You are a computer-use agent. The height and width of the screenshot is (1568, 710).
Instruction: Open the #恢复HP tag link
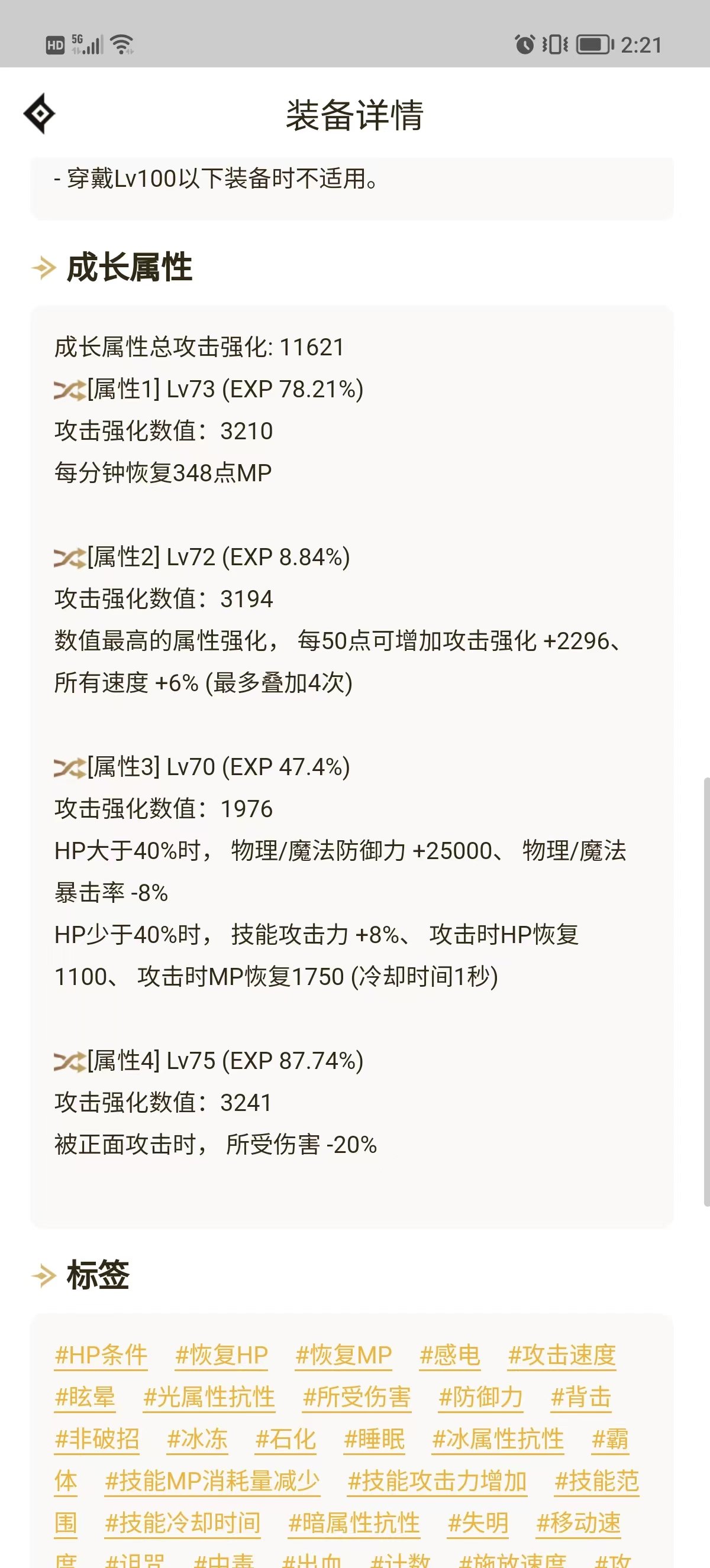pos(222,1356)
